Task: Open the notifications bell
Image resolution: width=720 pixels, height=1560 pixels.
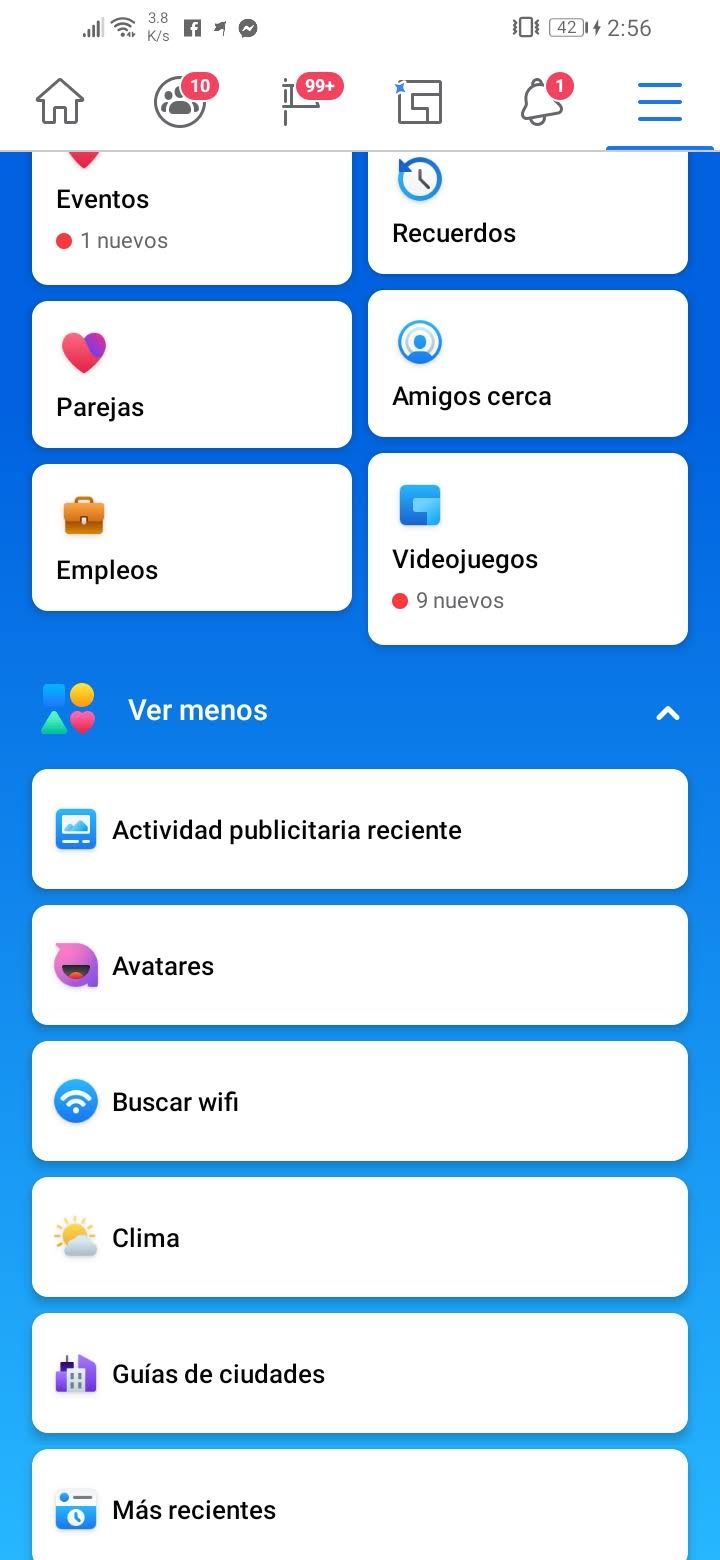Action: 541,102
